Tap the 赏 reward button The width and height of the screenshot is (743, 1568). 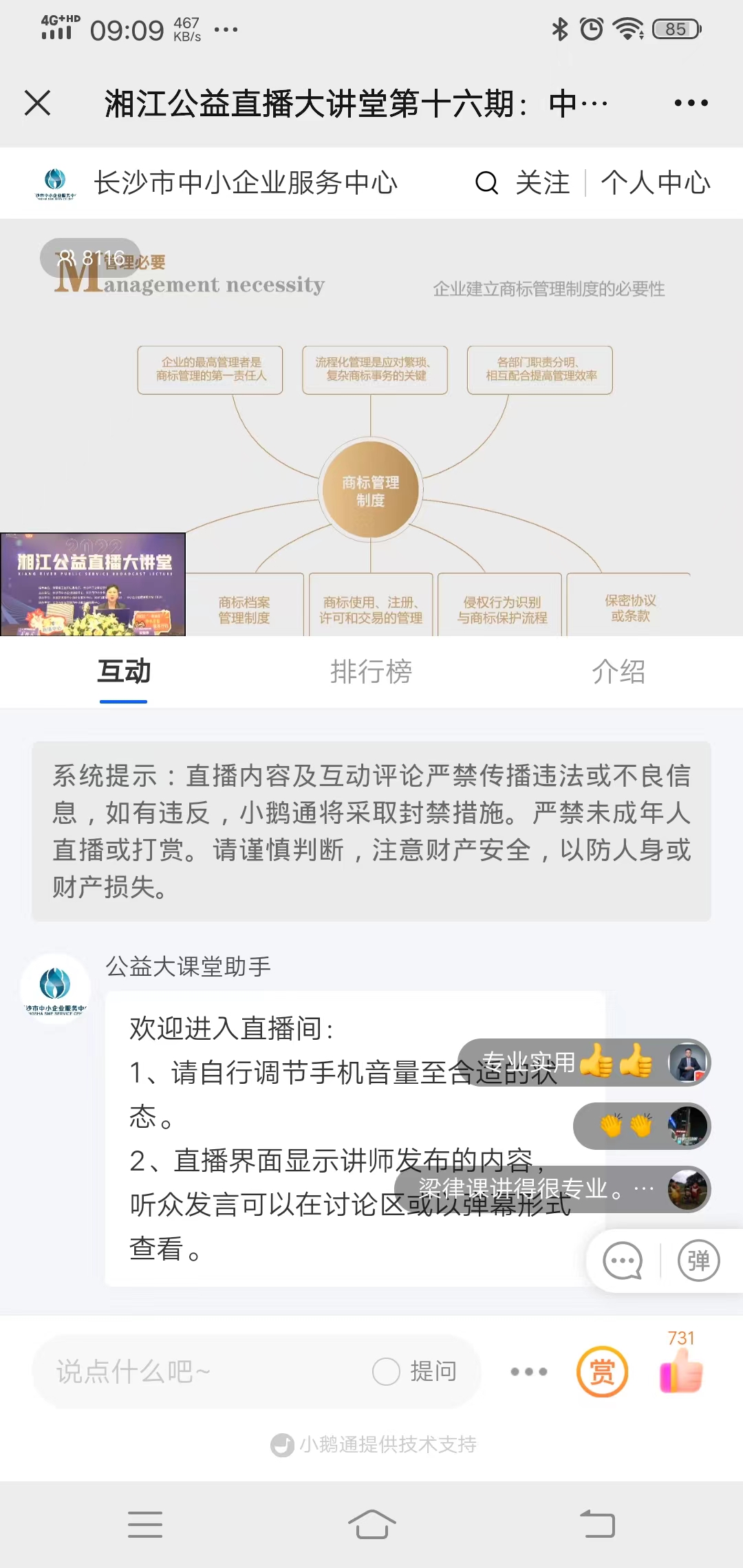(x=602, y=1371)
